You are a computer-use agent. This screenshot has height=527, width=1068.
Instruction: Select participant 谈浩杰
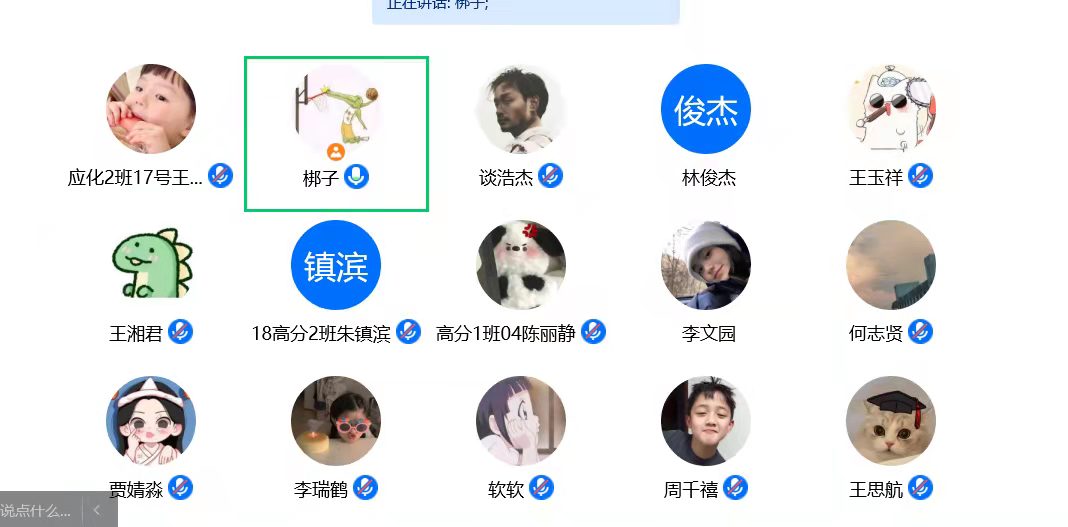520,109
